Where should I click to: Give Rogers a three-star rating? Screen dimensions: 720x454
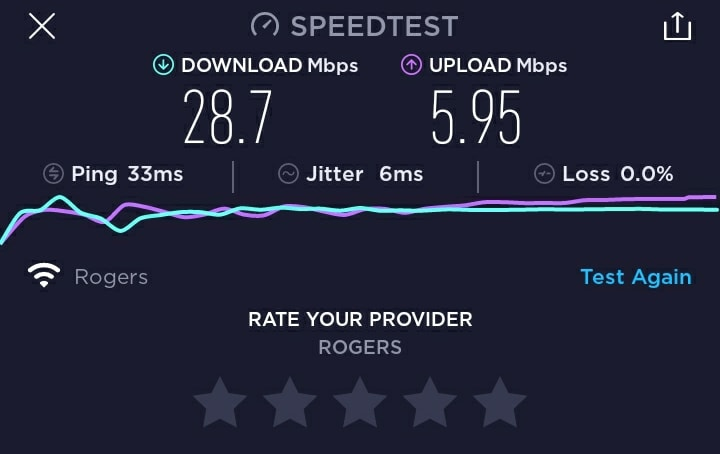(360, 403)
